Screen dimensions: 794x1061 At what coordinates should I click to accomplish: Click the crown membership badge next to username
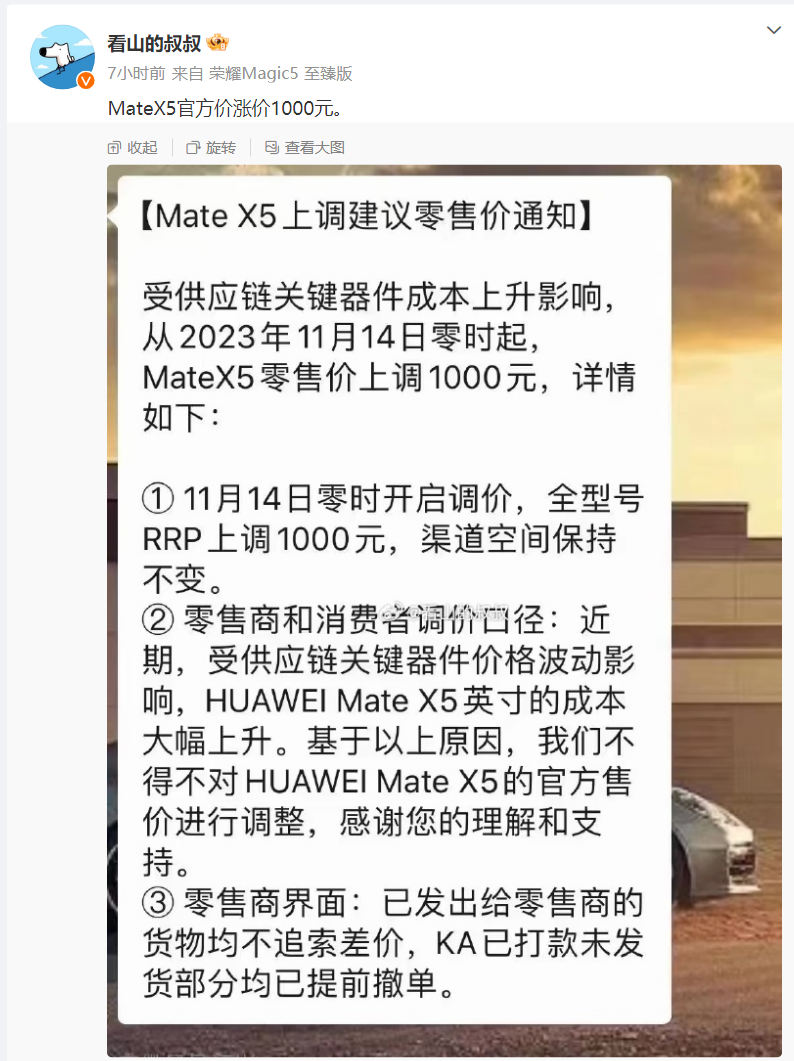point(215,44)
